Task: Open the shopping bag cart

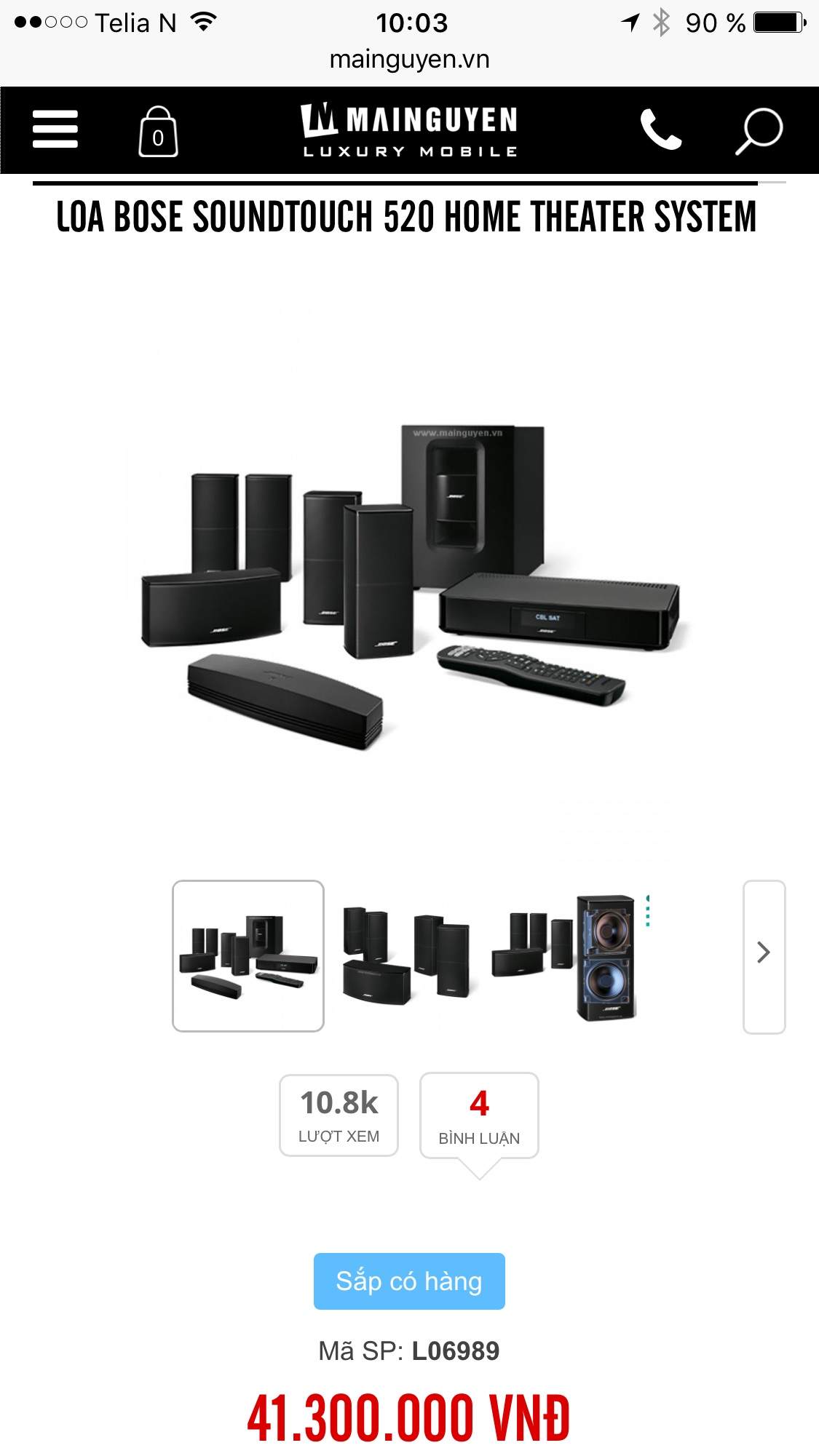Action: [x=158, y=131]
